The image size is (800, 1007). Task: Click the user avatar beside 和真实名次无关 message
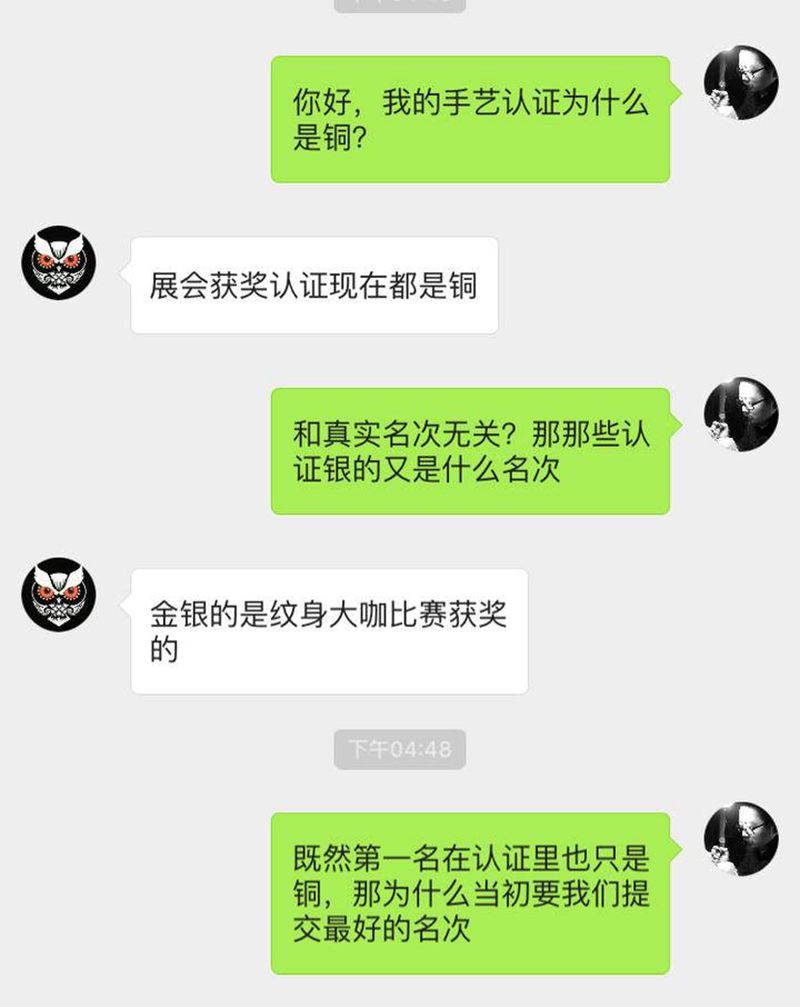pyautogui.click(x=741, y=417)
